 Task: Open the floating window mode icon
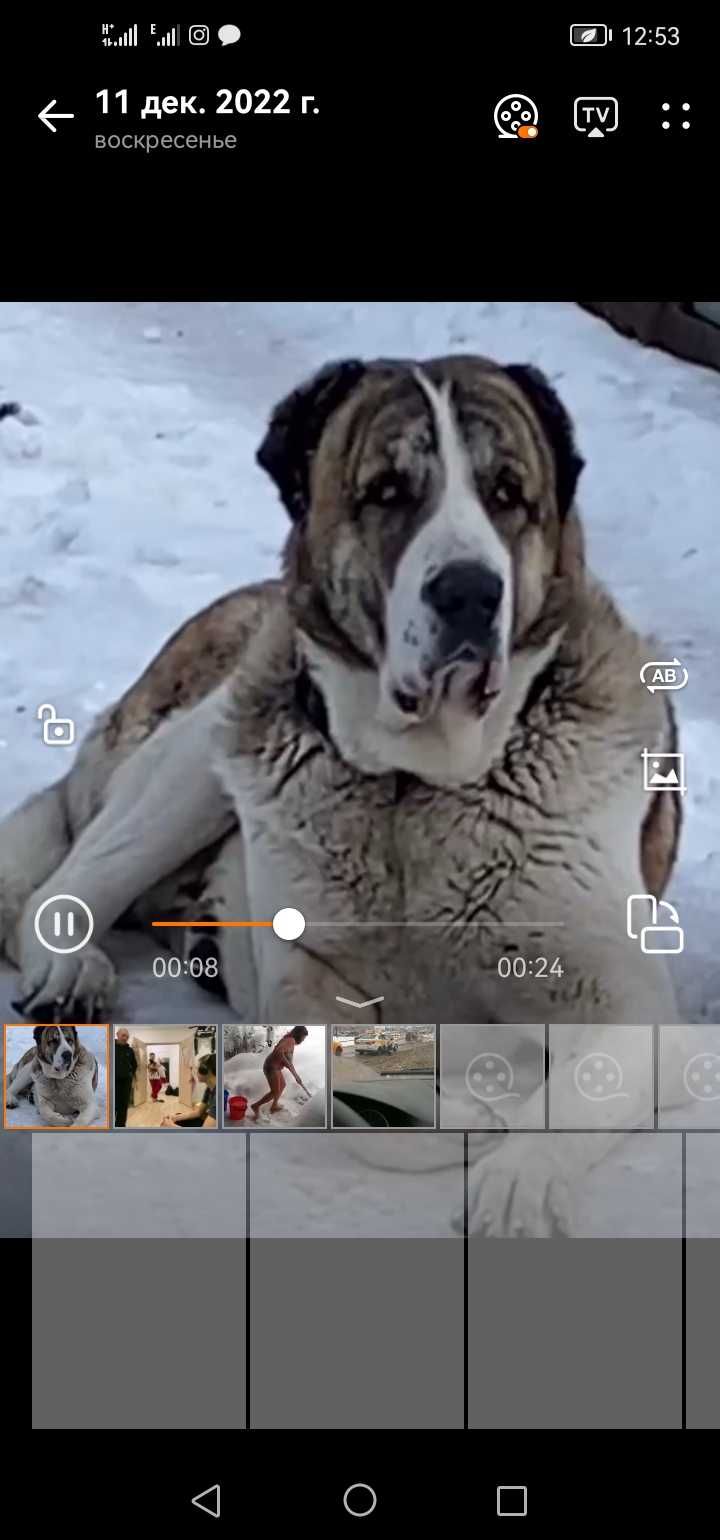coord(655,925)
